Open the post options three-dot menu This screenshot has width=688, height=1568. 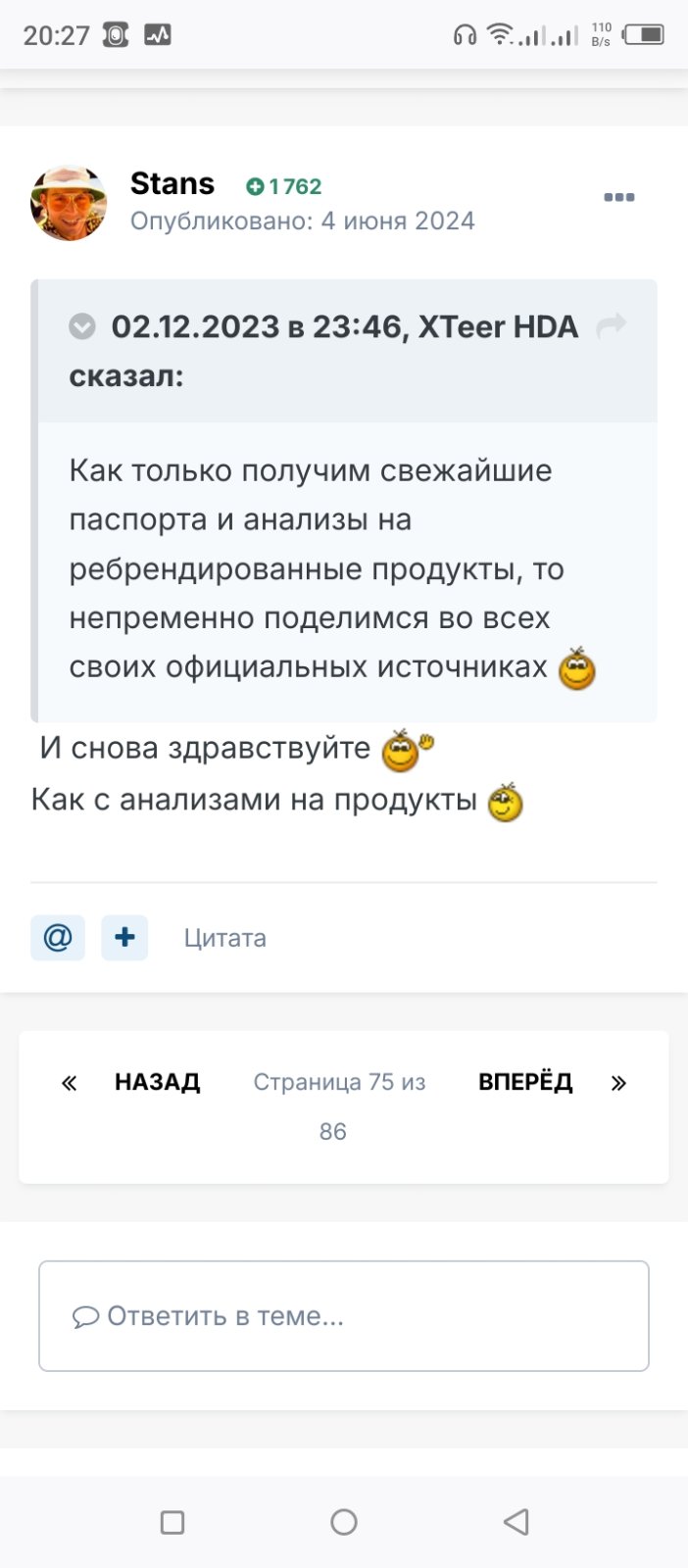[618, 197]
